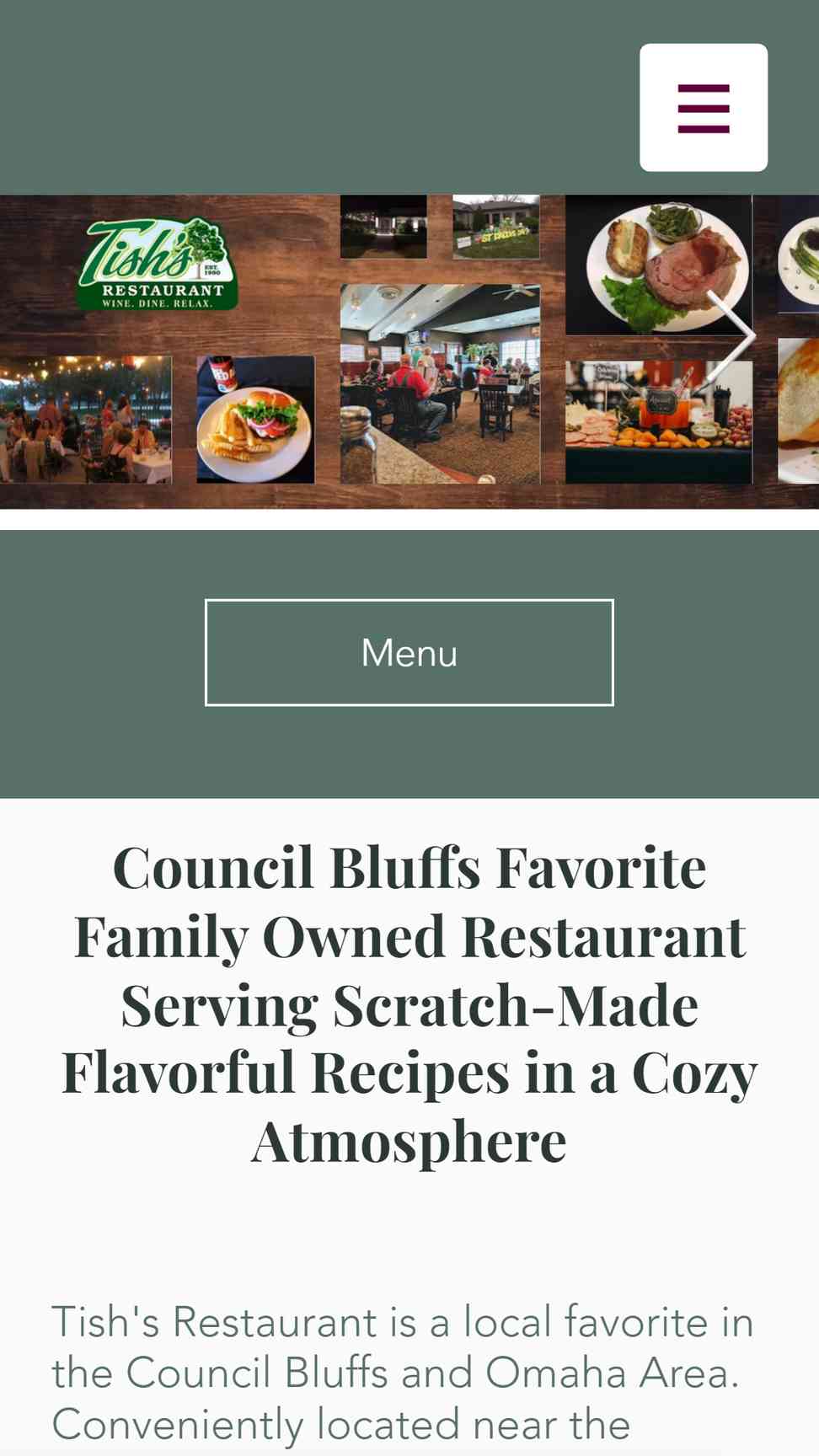Open the restaurant Menu button
This screenshot has height=1456, width=819.
[x=409, y=652]
